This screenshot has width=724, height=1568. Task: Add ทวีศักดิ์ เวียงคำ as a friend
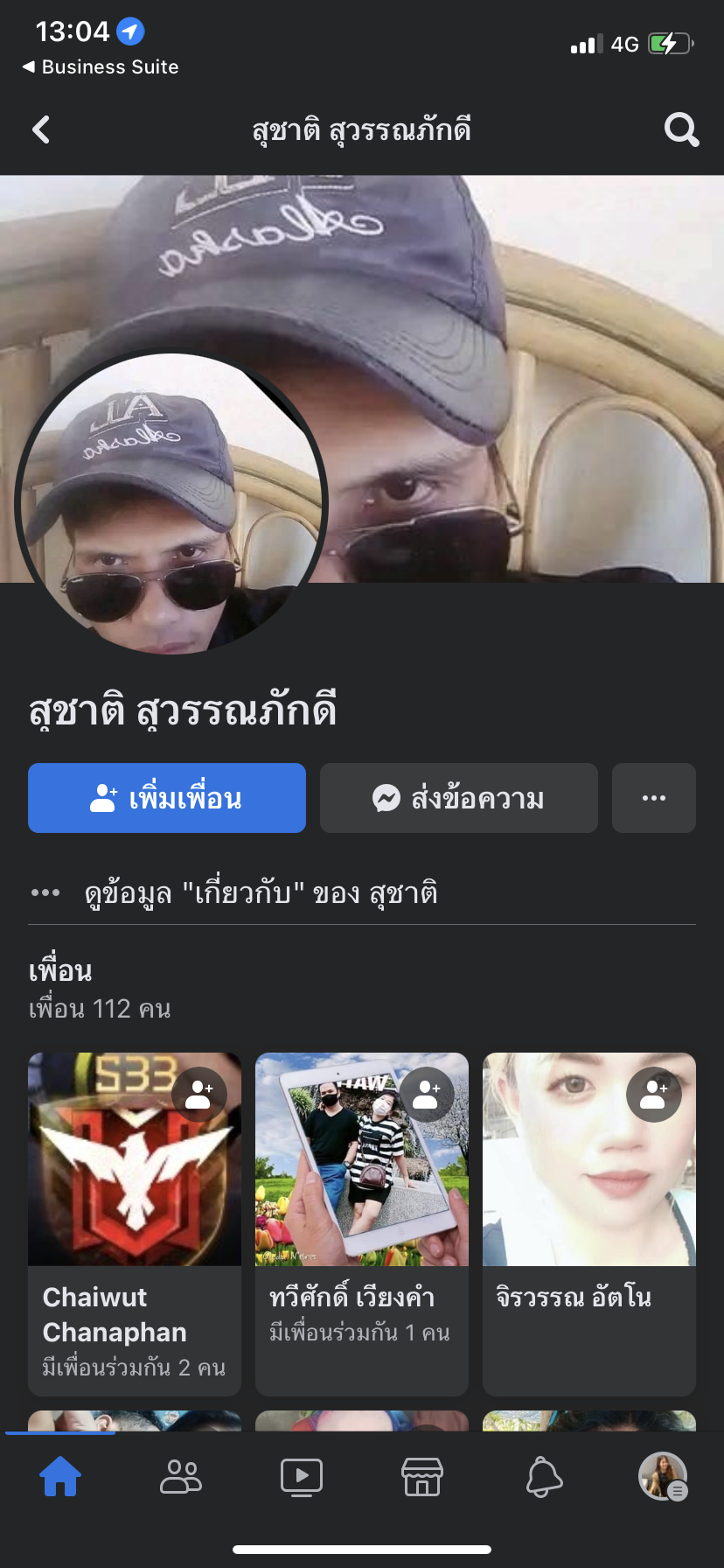427,1095
